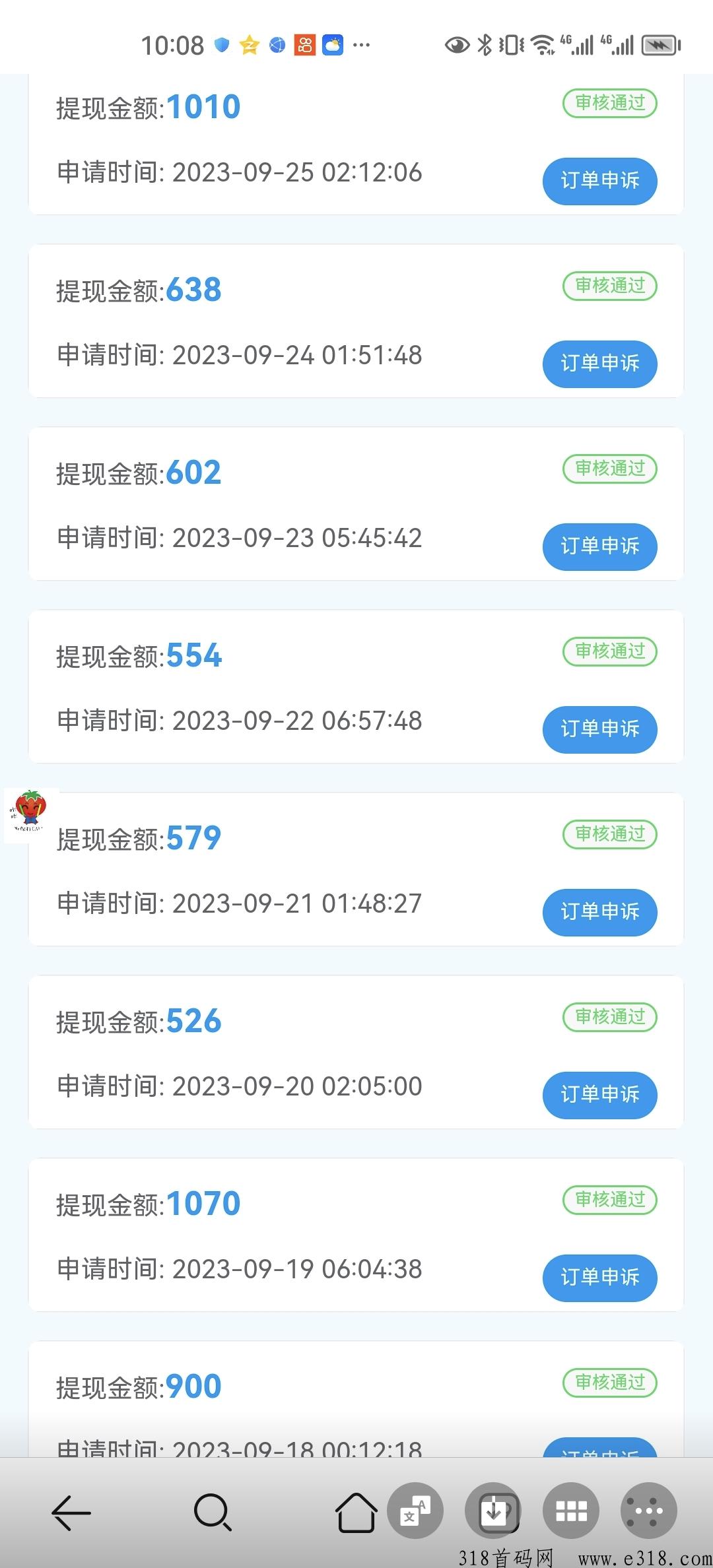
Task: Appeal the order dated 2023-09-21
Action: [599, 913]
